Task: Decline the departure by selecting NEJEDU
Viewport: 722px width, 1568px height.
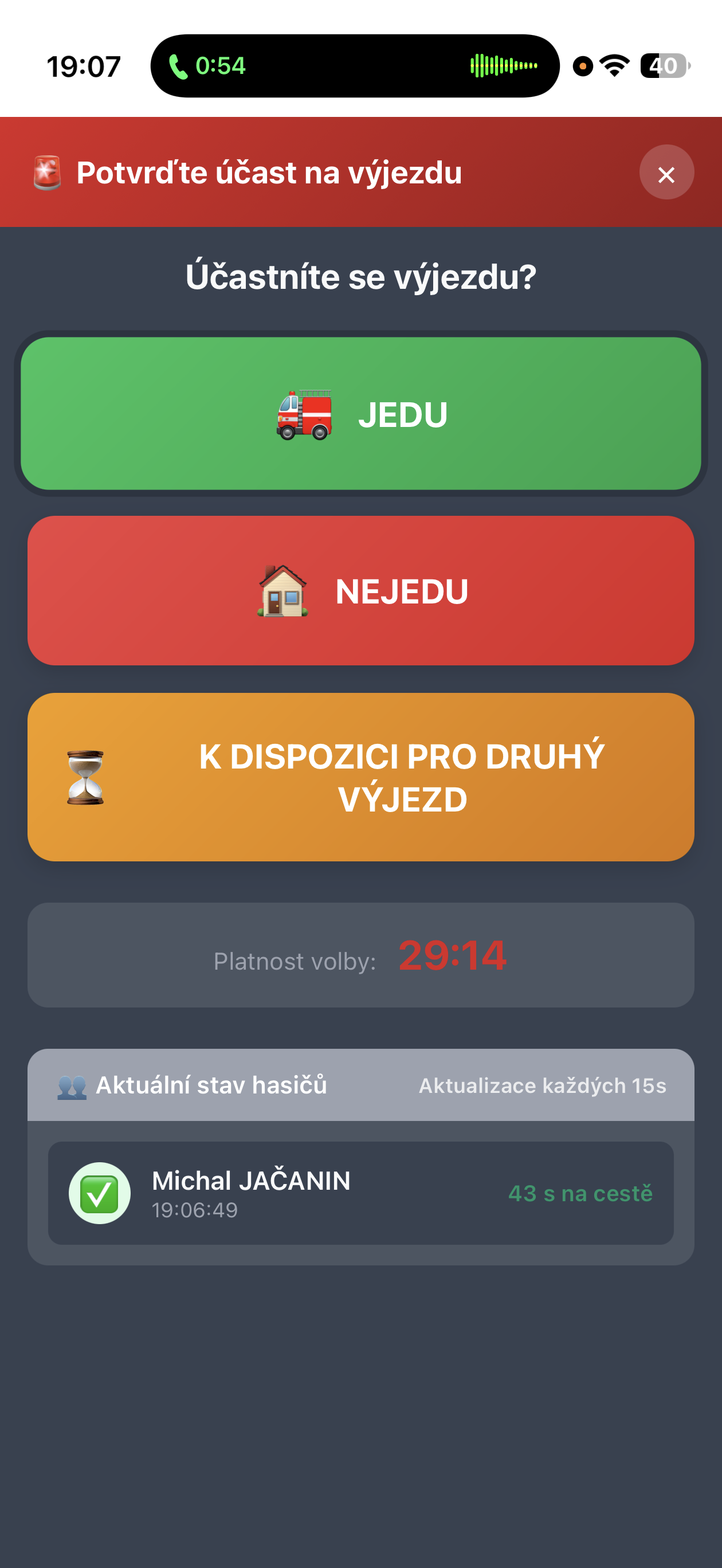Action: point(361,590)
